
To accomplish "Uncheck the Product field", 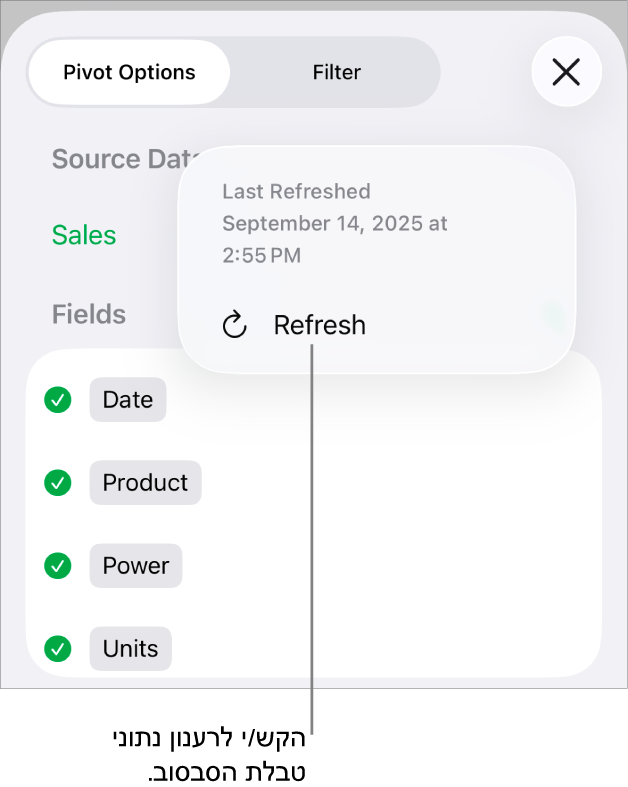I will coord(58,483).
